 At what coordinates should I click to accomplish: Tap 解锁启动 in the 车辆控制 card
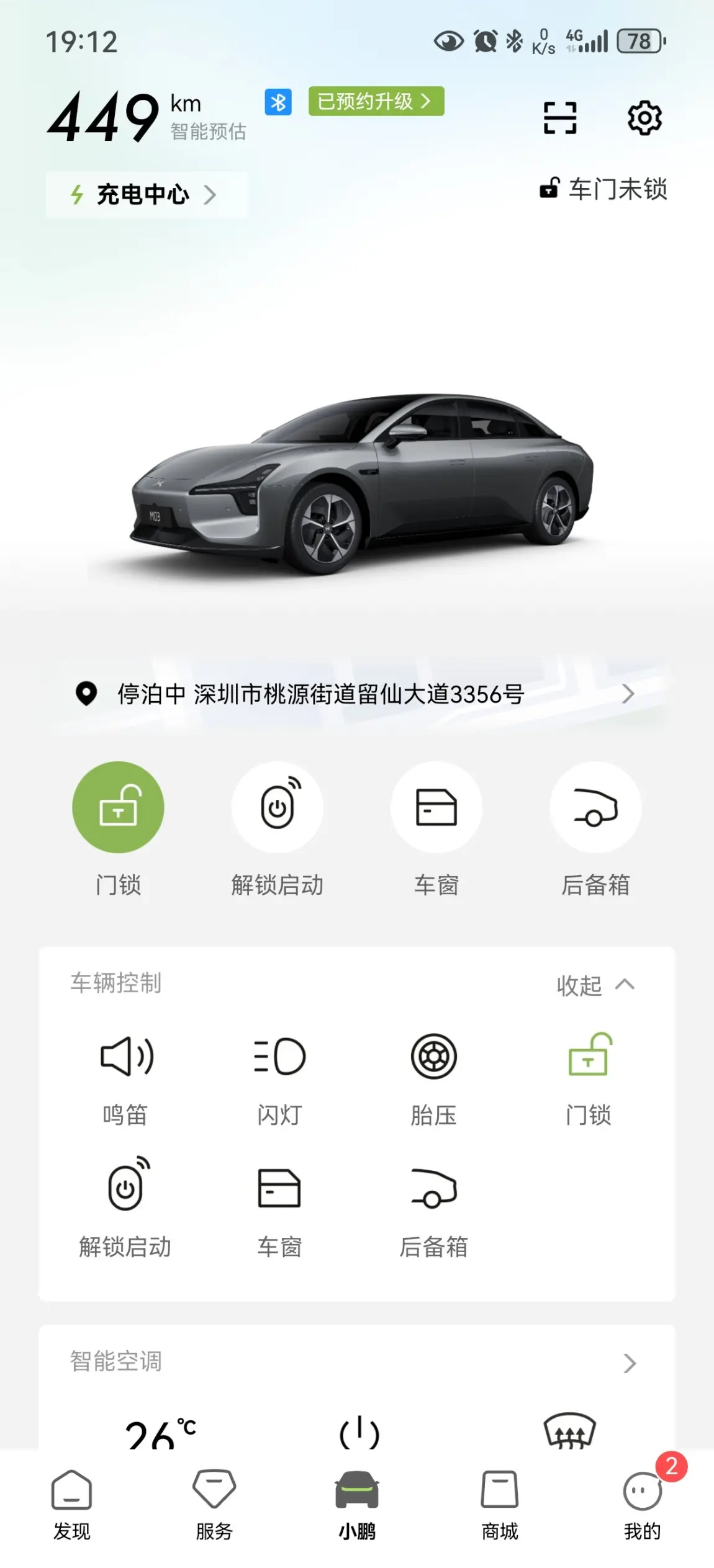click(125, 1209)
